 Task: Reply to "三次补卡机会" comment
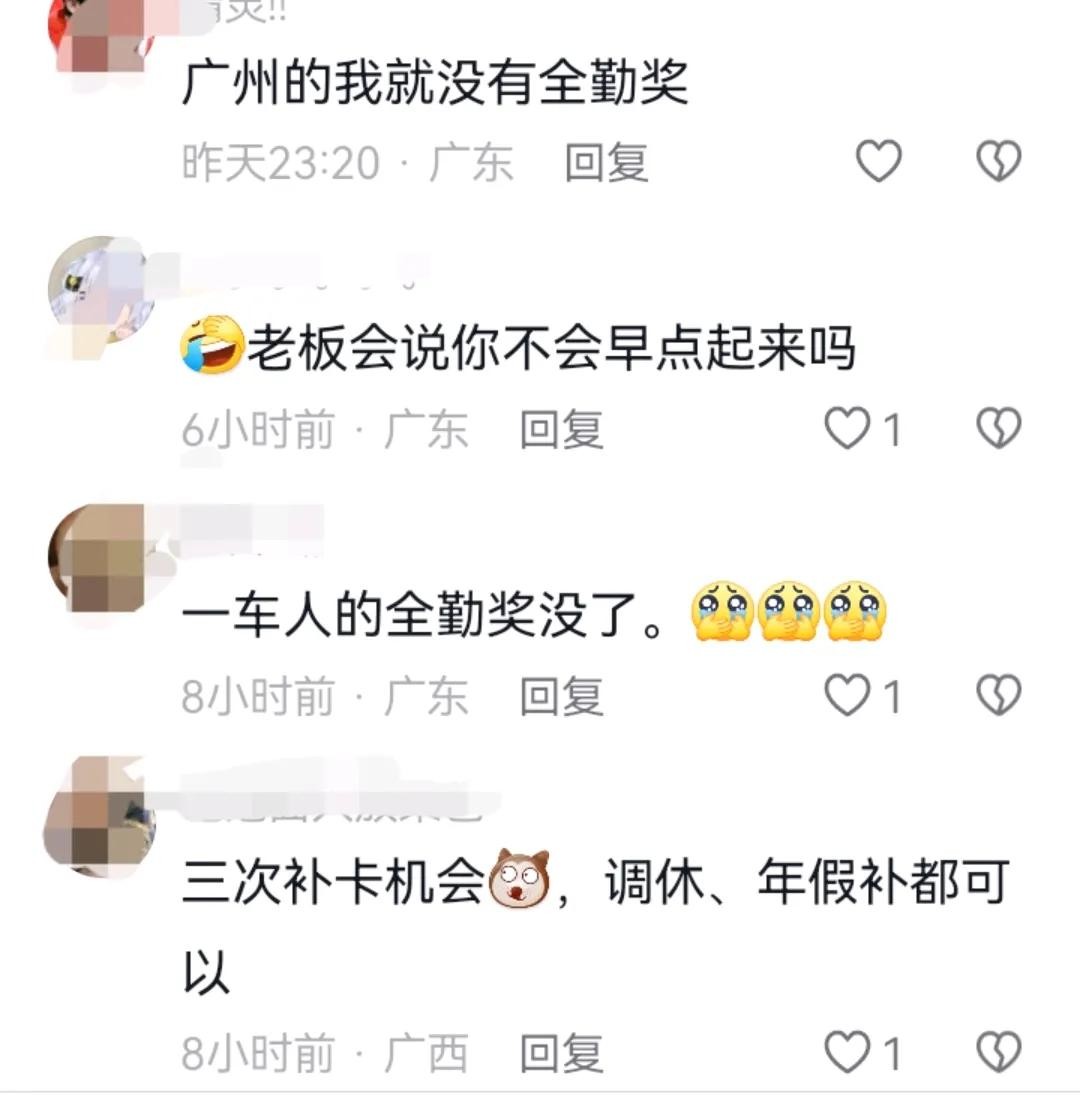(562, 1053)
